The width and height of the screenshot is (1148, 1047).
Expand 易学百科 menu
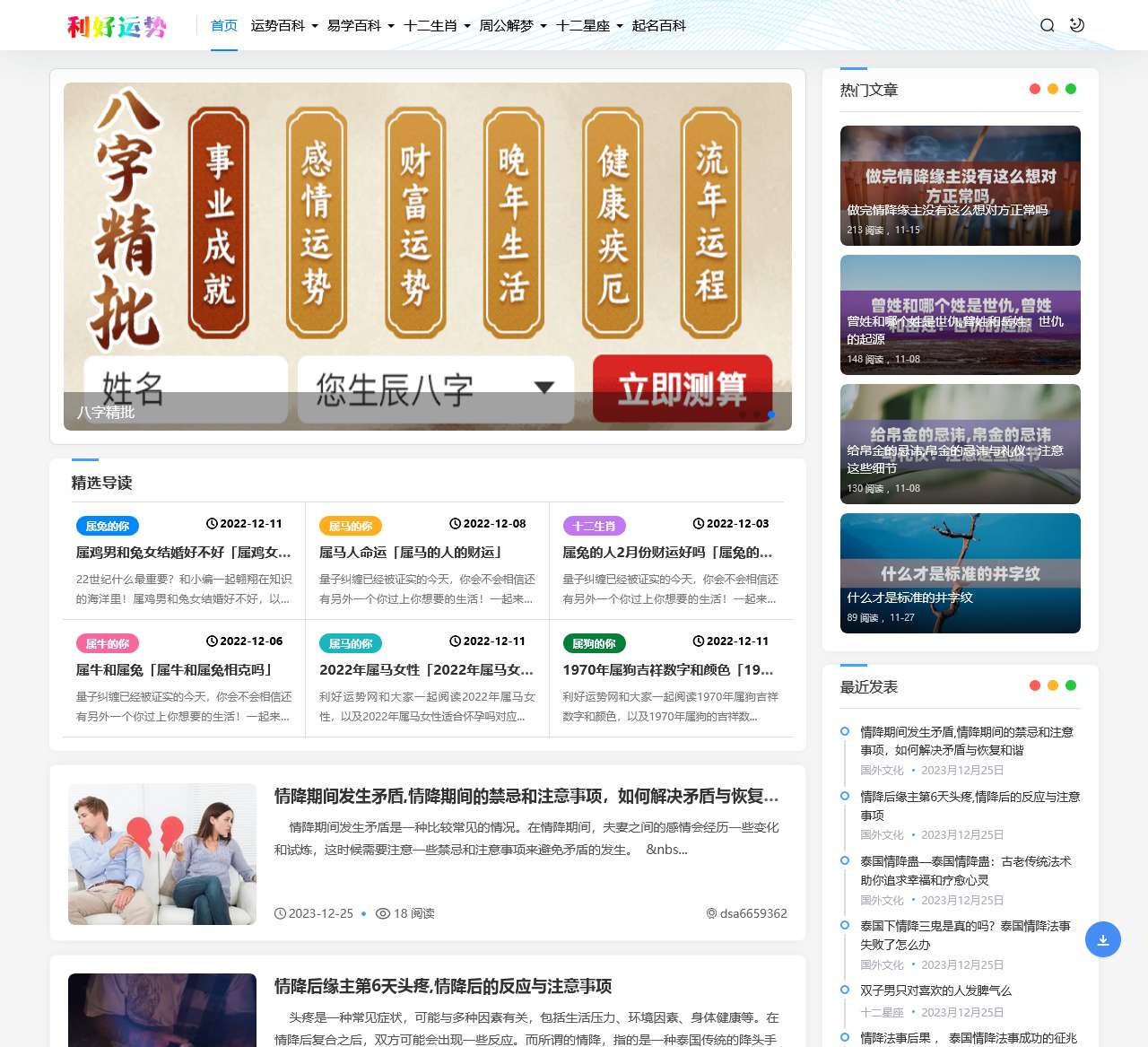coord(360,25)
